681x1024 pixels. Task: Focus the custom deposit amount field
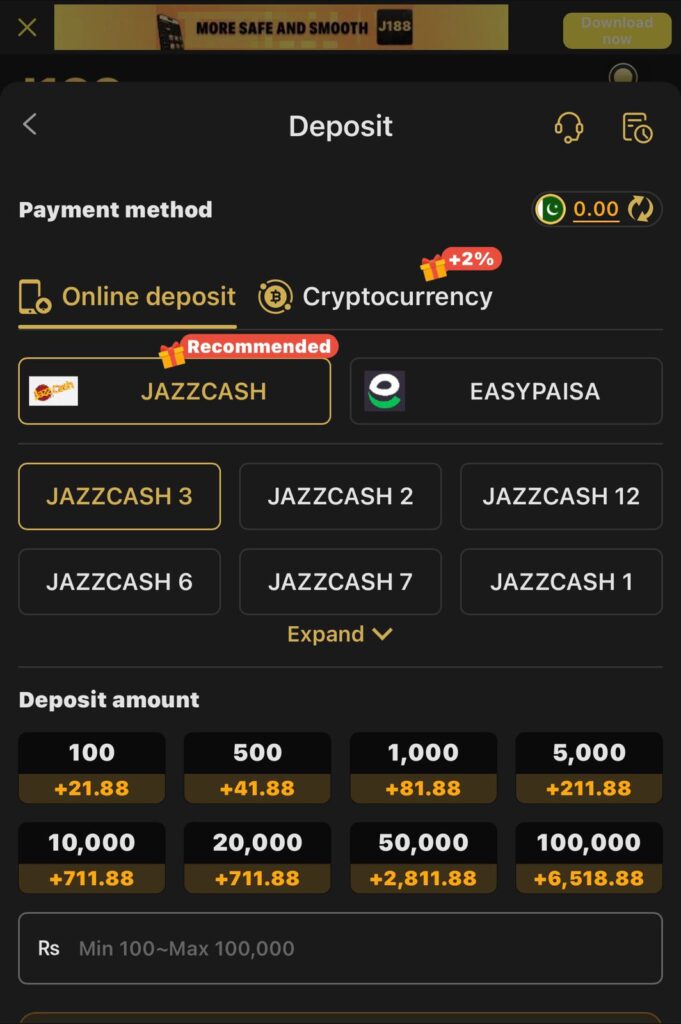[360, 948]
